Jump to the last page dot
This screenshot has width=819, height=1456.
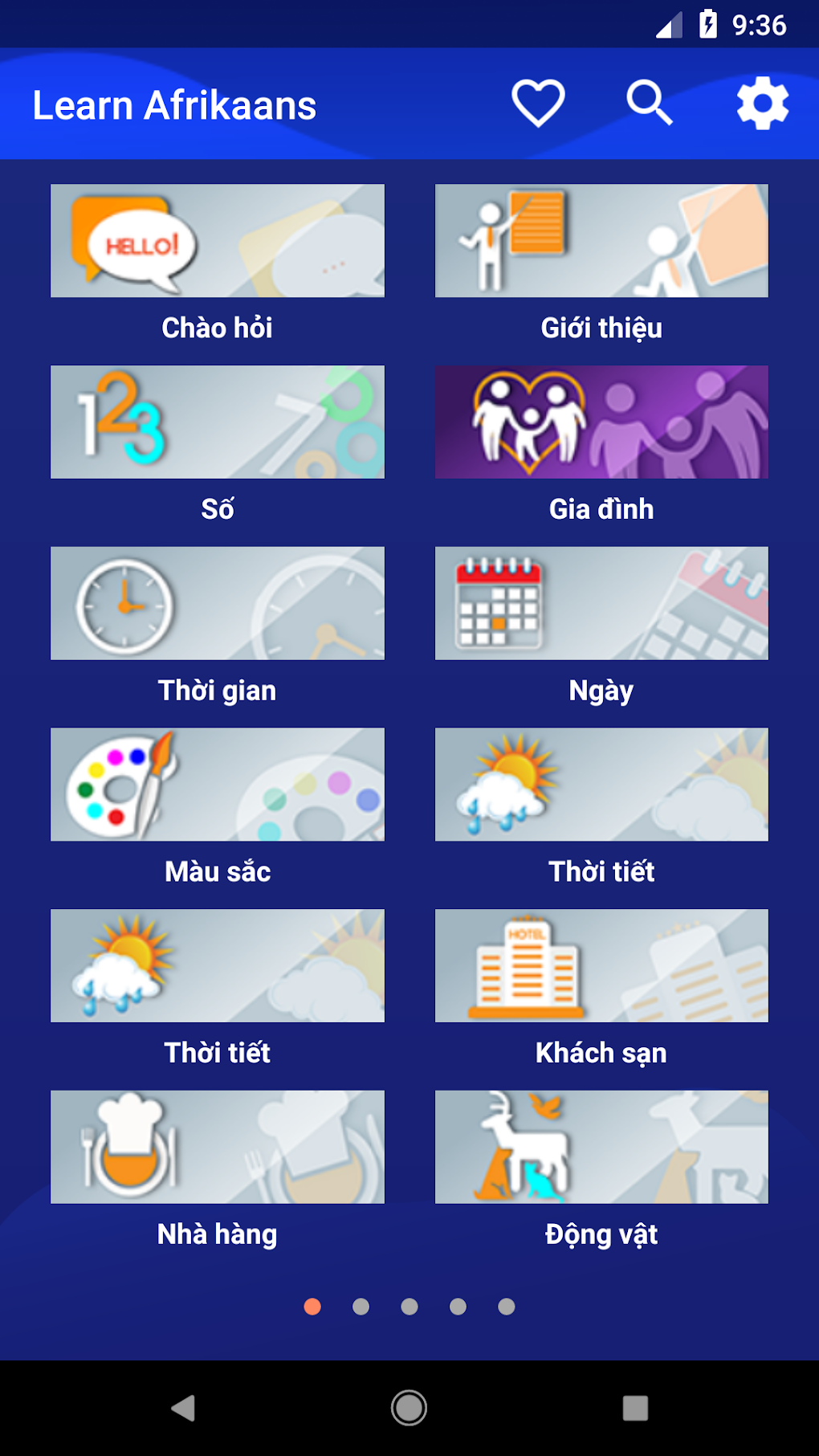pyautogui.click(x=507, y=1307)
